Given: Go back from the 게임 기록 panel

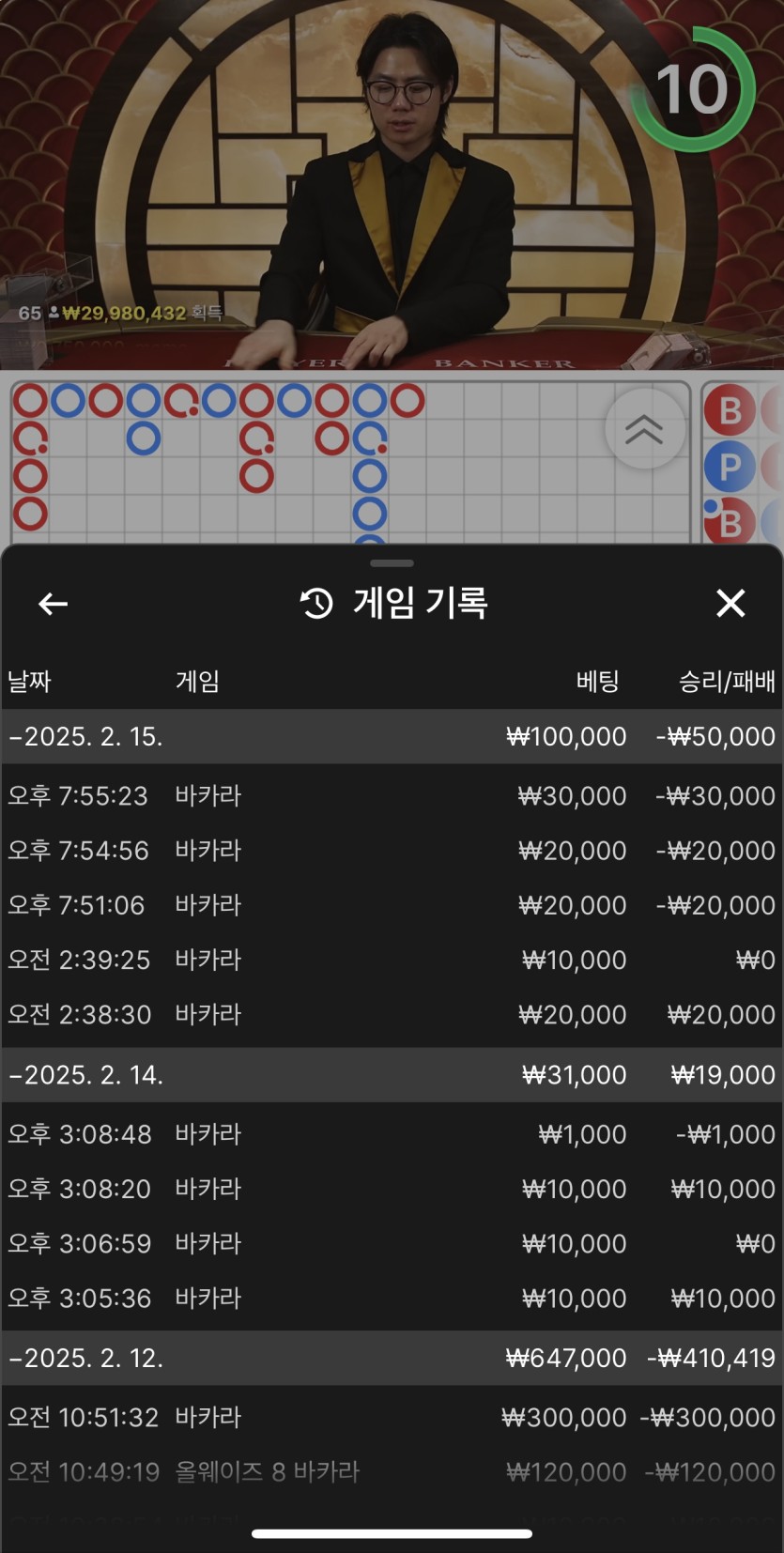Looking at the screenshot, I should pos(54,604).
